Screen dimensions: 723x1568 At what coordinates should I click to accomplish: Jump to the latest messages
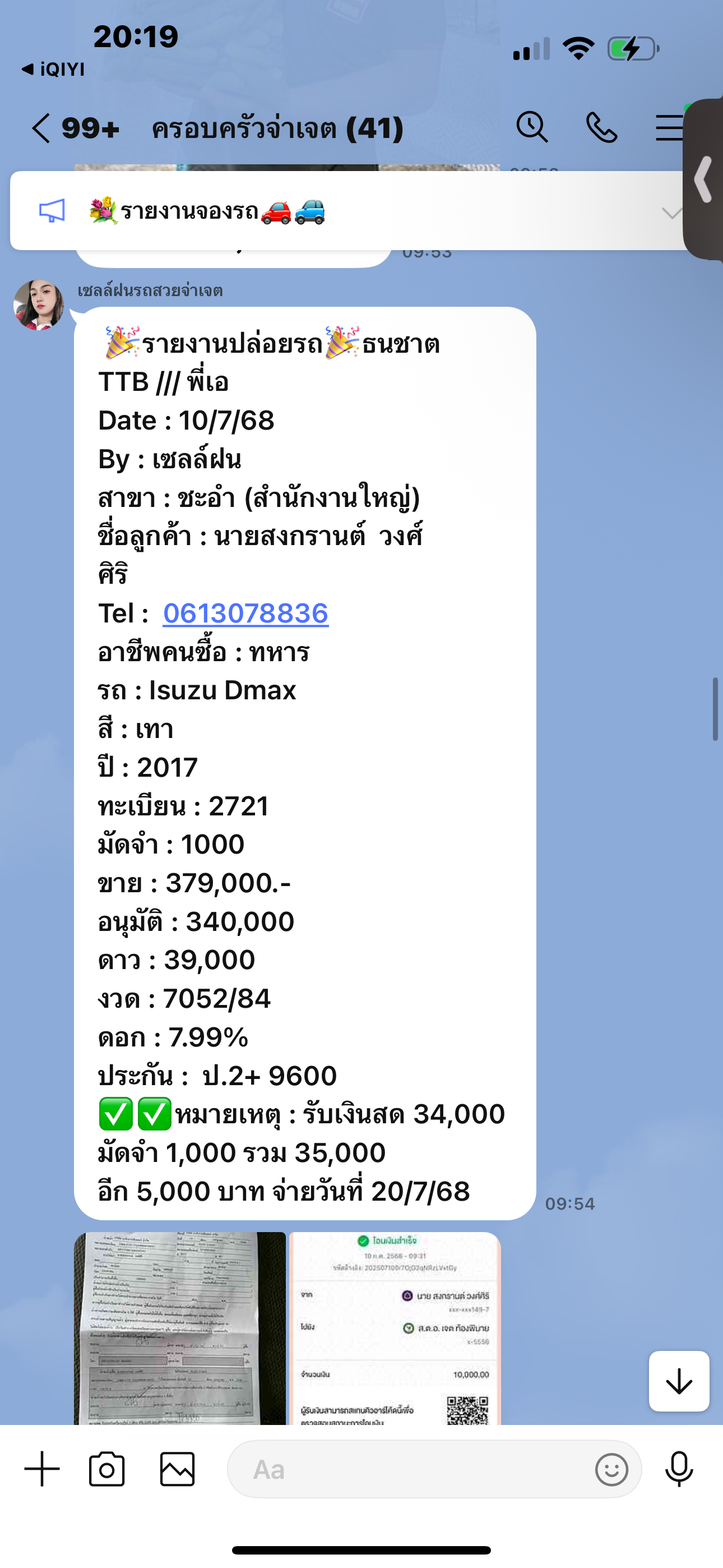pyautogui.click(x=679, y=1381)
